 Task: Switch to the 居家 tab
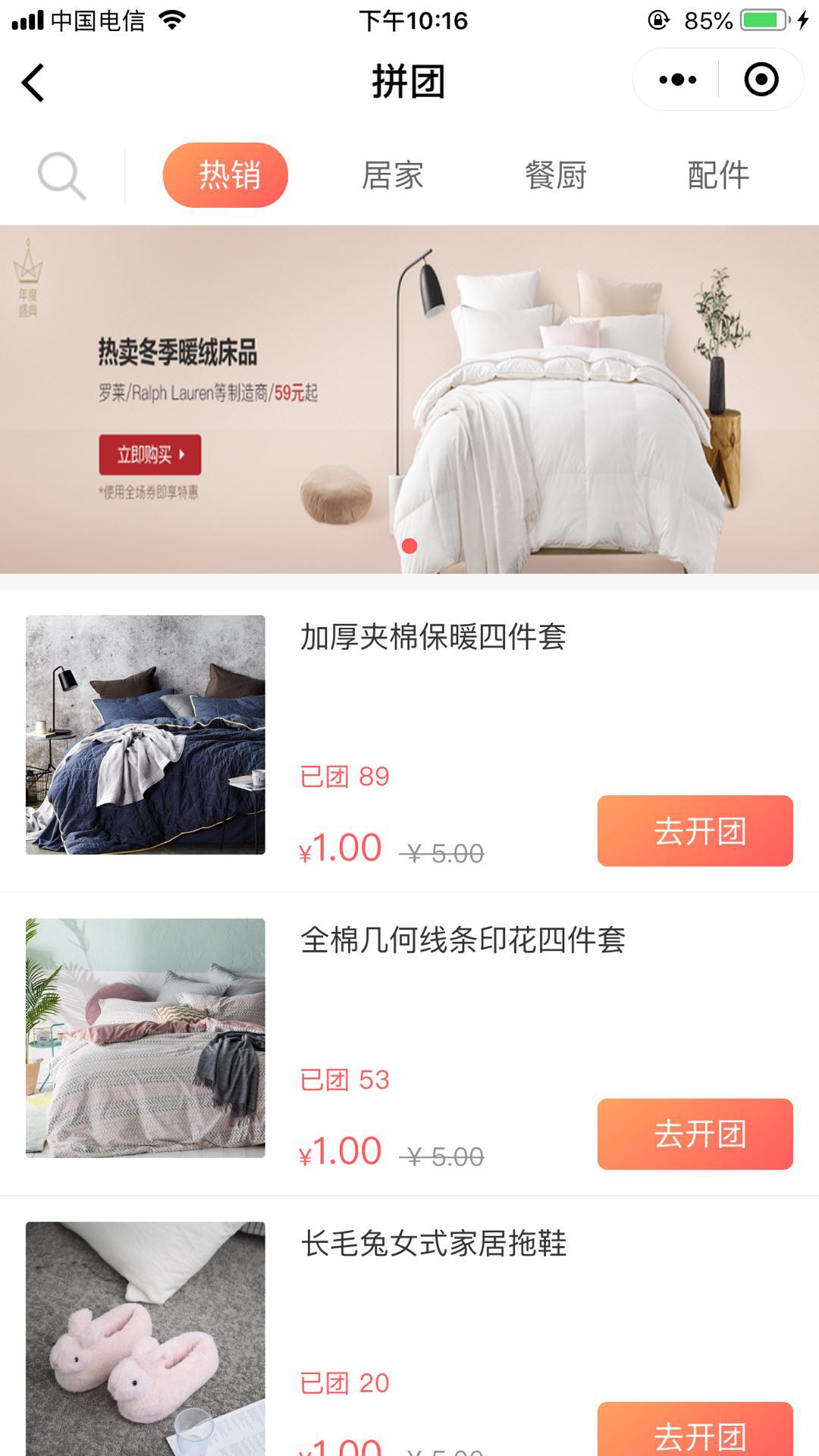pos(392,175)
